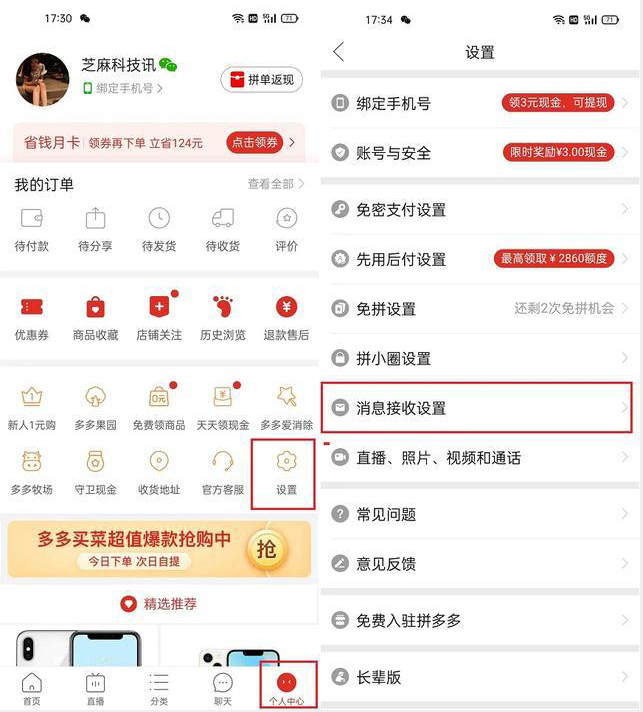View all orders via 查看全部
643x712 pixels.
[x=276, y=184]
